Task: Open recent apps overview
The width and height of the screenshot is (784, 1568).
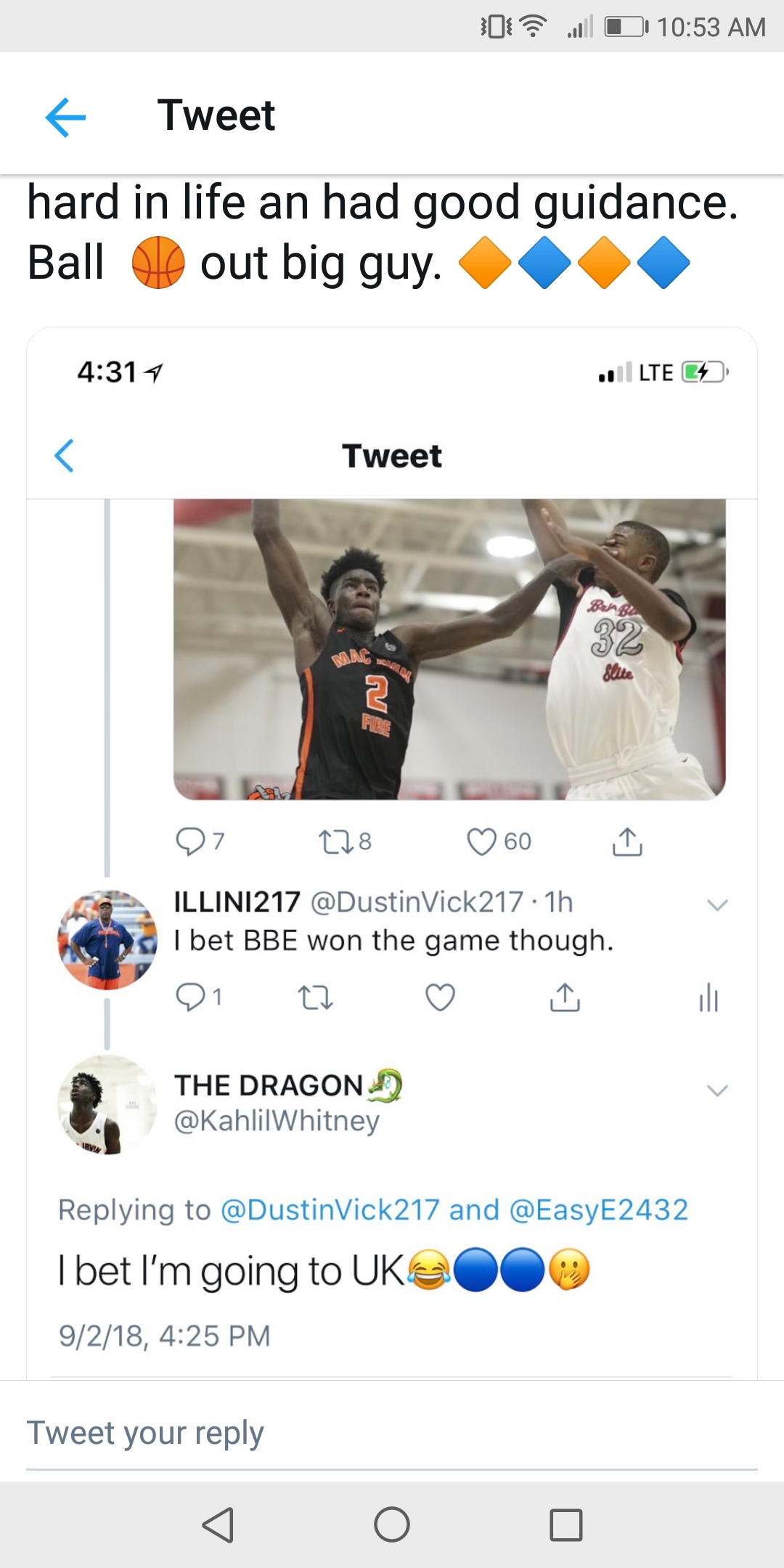Action: tap(566, 1524)
